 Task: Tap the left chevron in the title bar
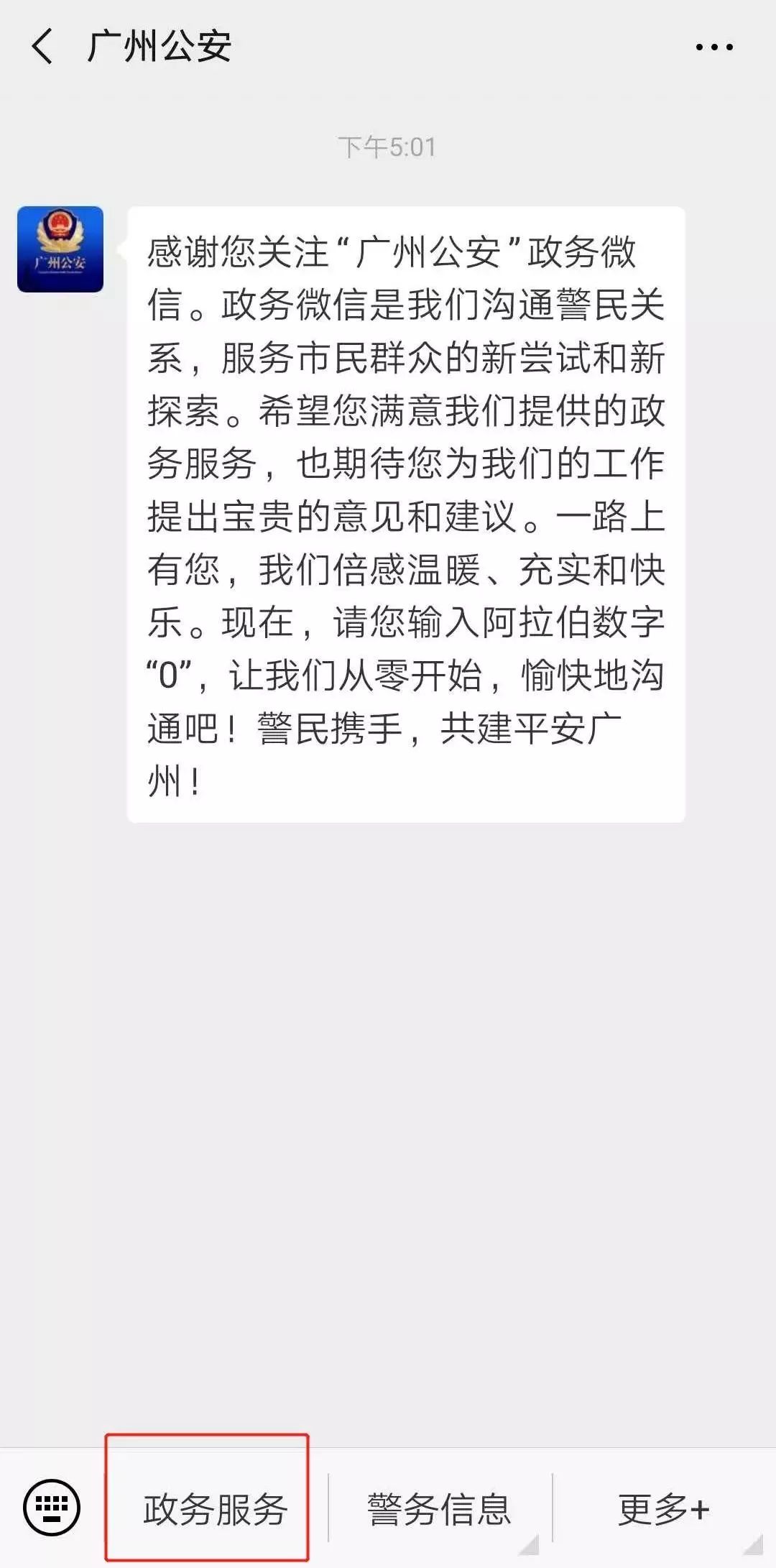pyautogui.click(x=41, y=47)
